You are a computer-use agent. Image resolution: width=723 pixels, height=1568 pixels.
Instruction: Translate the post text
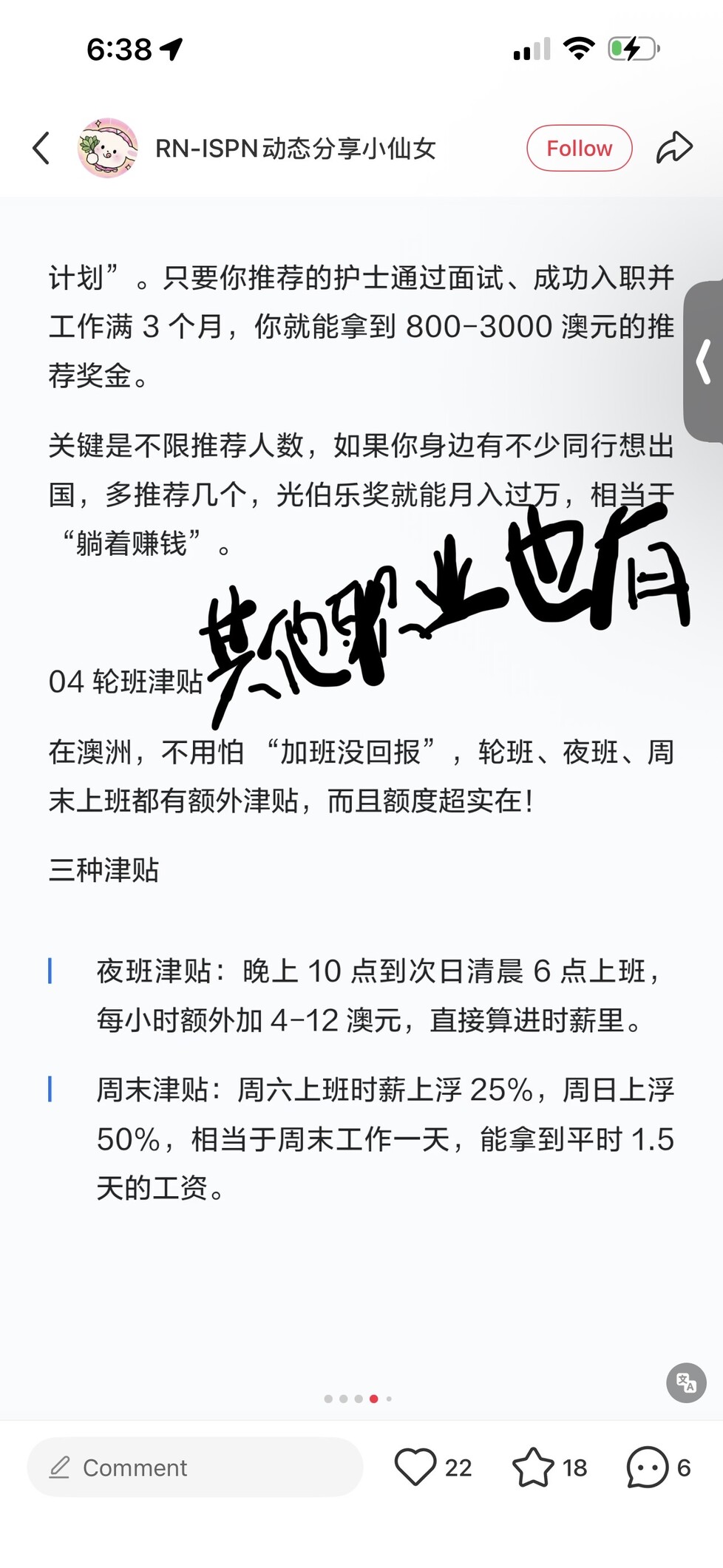[686, 1382]
